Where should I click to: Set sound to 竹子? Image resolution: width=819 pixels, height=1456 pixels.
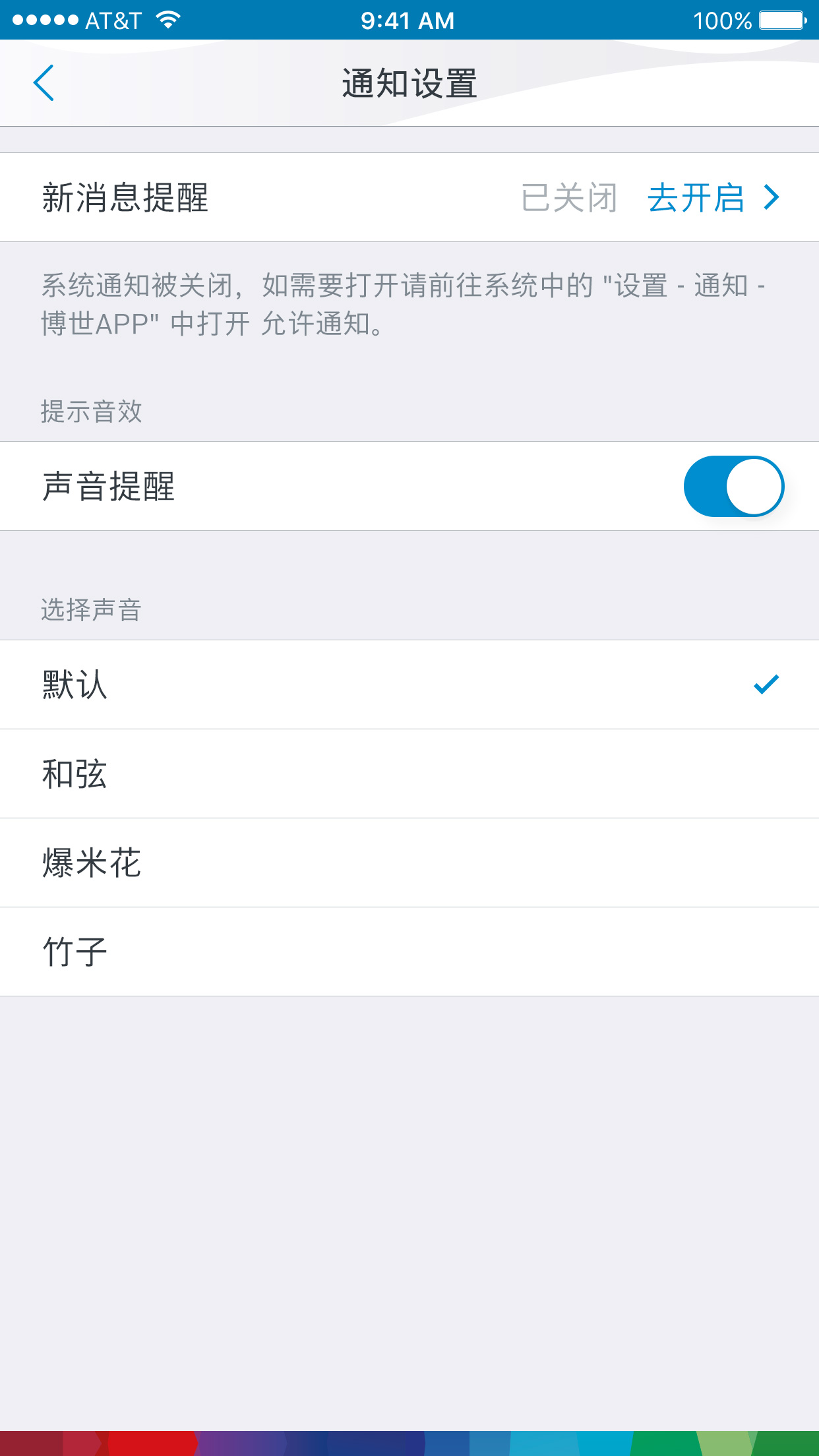(409, 952)
